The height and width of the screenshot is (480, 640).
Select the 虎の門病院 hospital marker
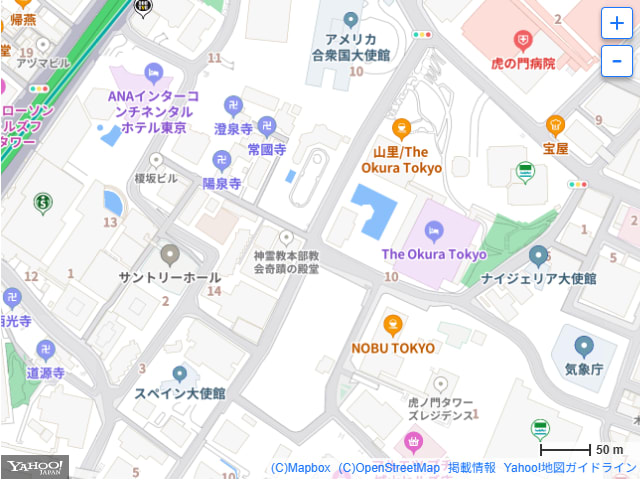click(x=522, y=40)
